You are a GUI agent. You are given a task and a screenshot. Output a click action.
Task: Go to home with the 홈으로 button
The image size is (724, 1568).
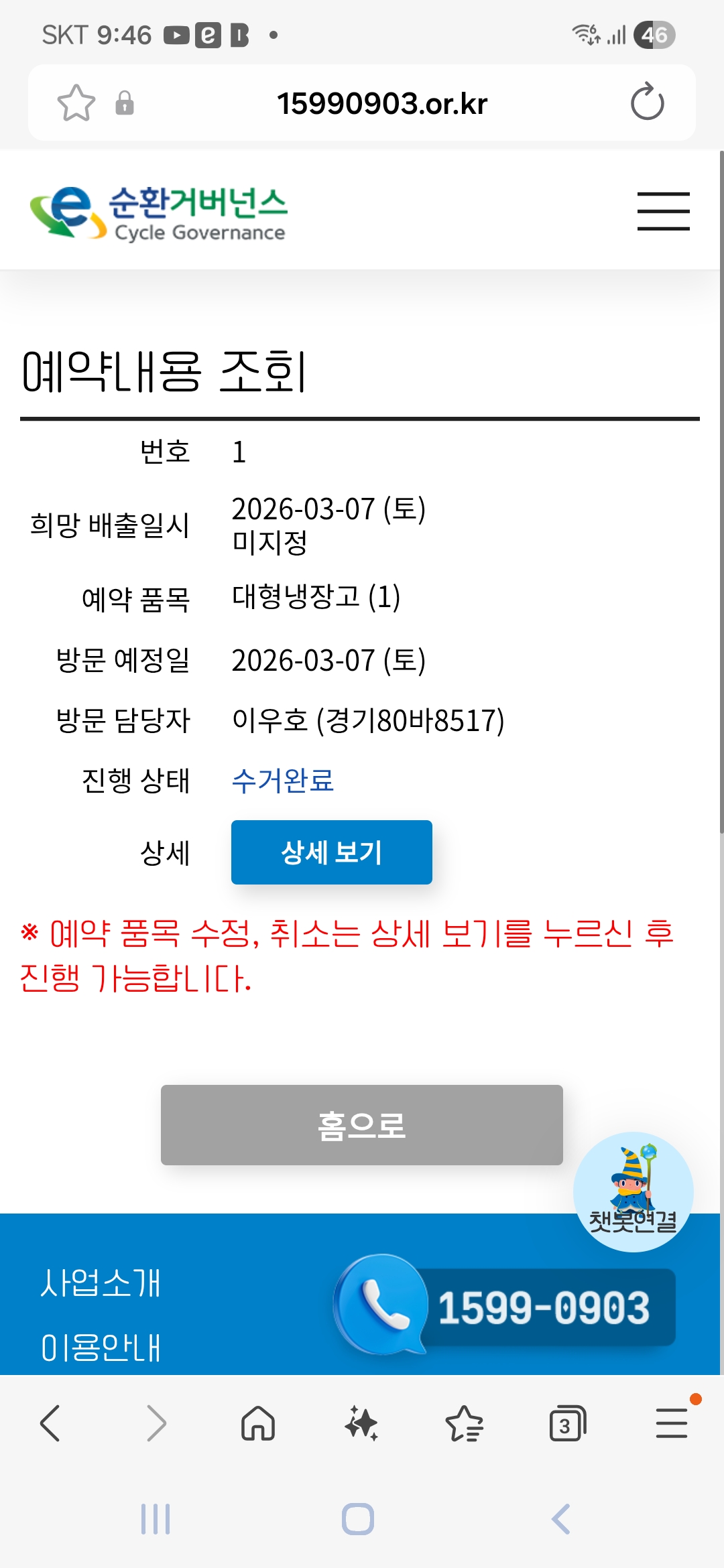tap(362, 1124)
